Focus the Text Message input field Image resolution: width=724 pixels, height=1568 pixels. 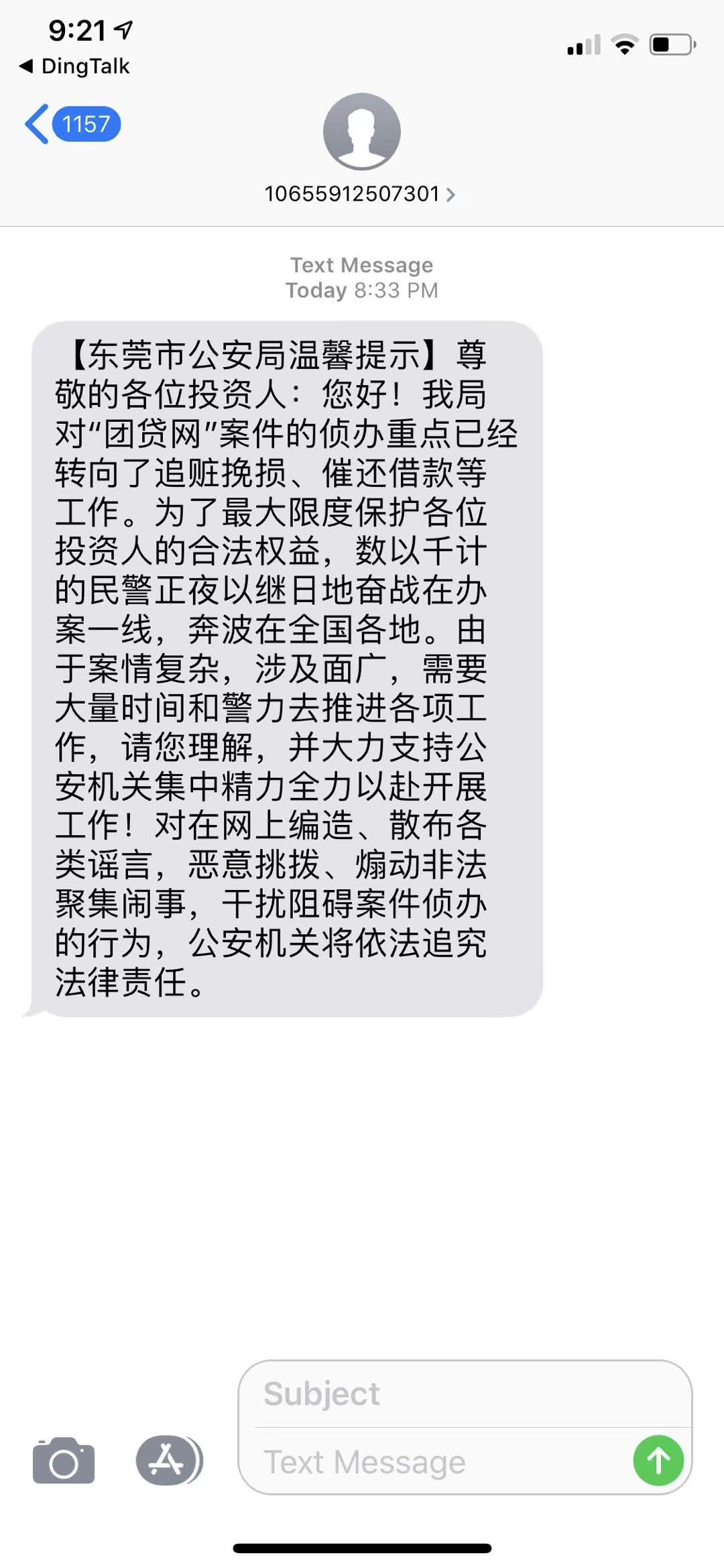[x=436, y=1462]
